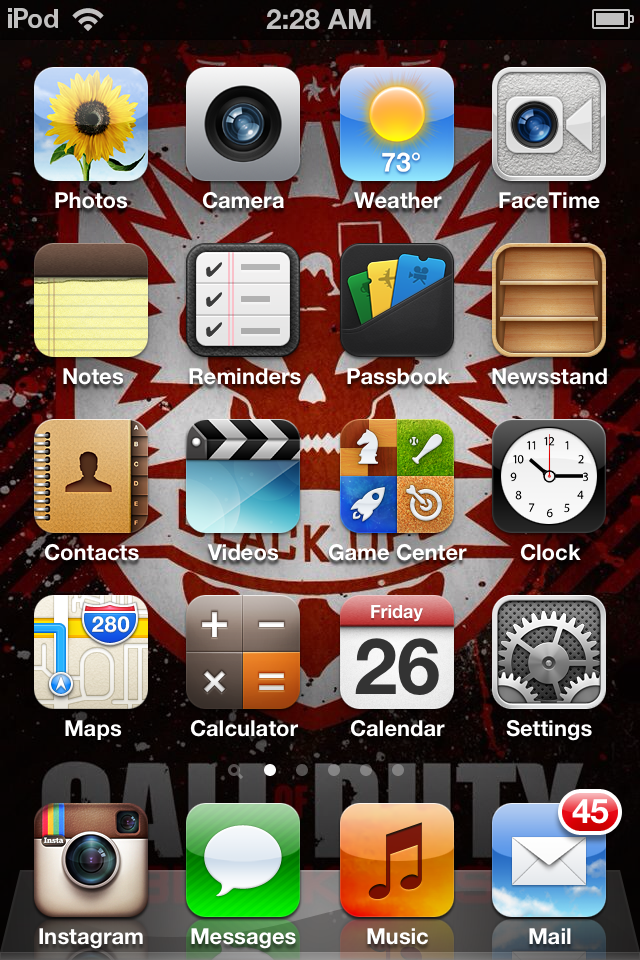Open the Calendar app

[x=397, y=652]
